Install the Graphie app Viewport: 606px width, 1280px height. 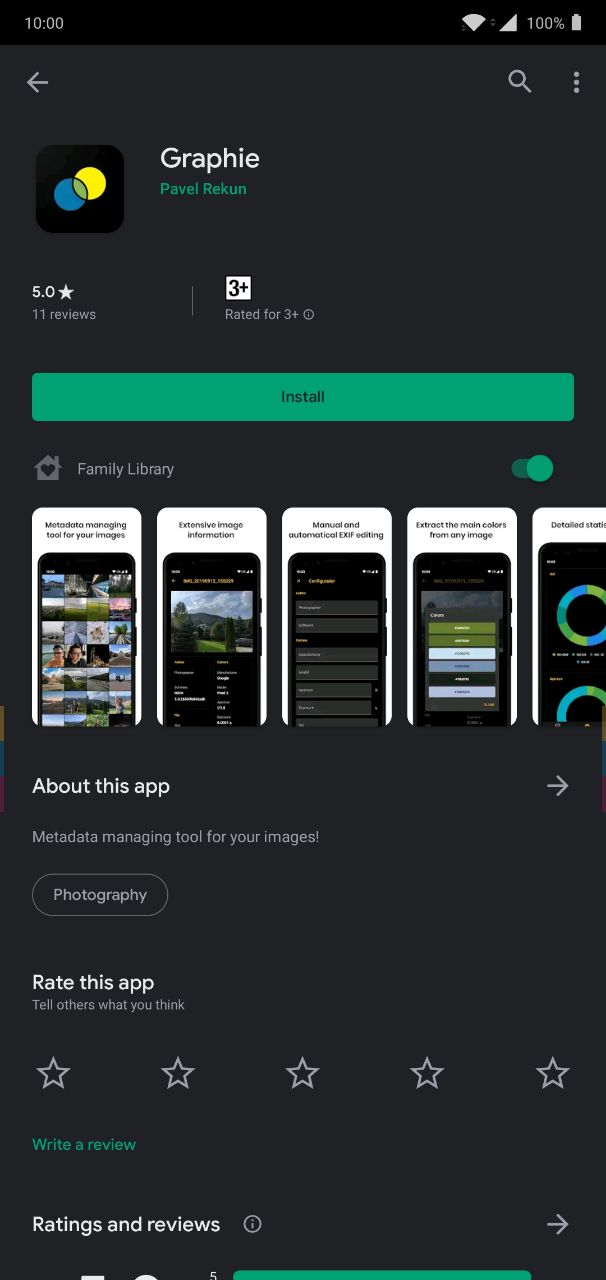(x=303, y=397)
